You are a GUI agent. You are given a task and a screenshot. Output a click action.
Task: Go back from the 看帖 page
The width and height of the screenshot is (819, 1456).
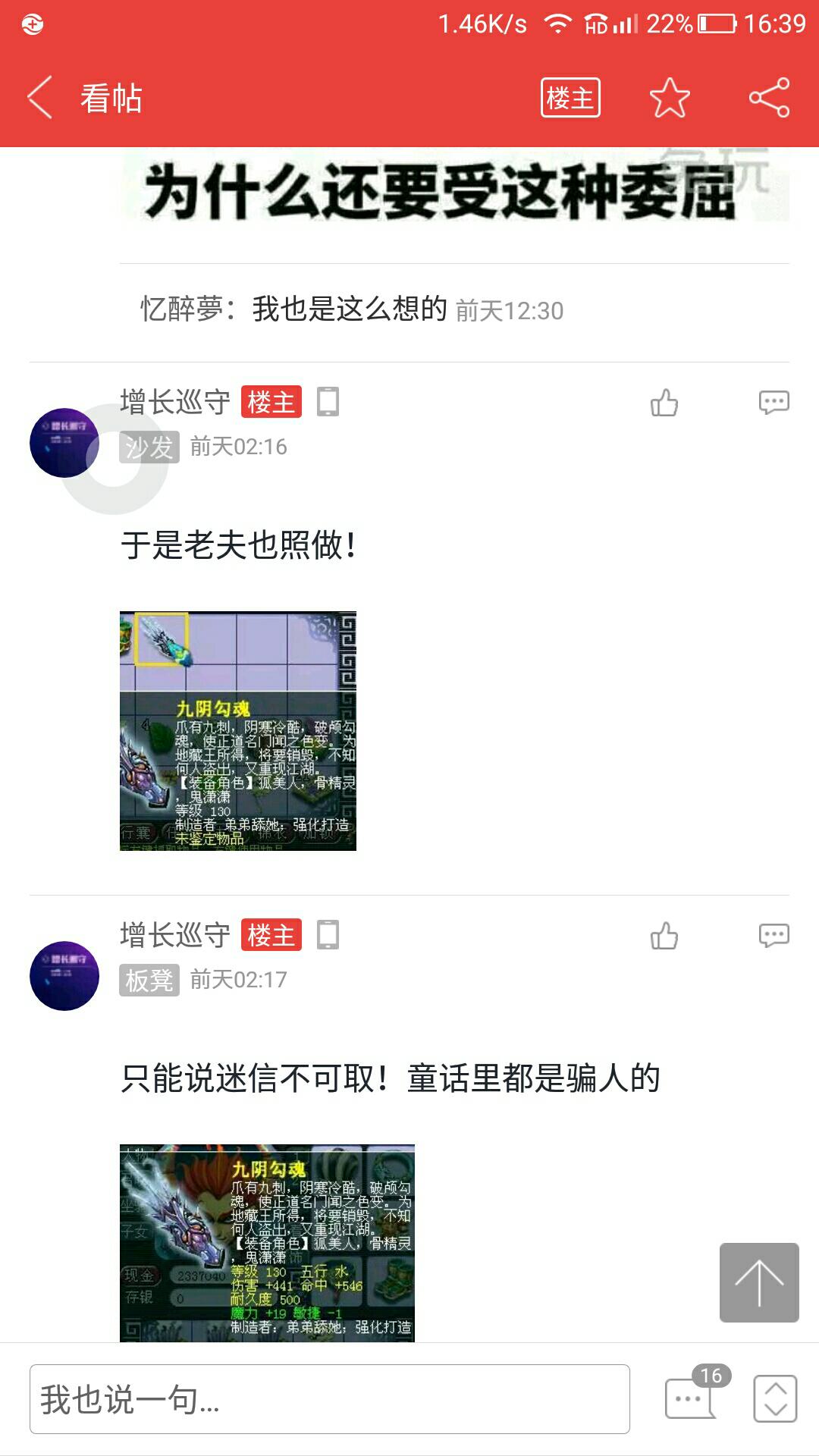tap(39, 98)
